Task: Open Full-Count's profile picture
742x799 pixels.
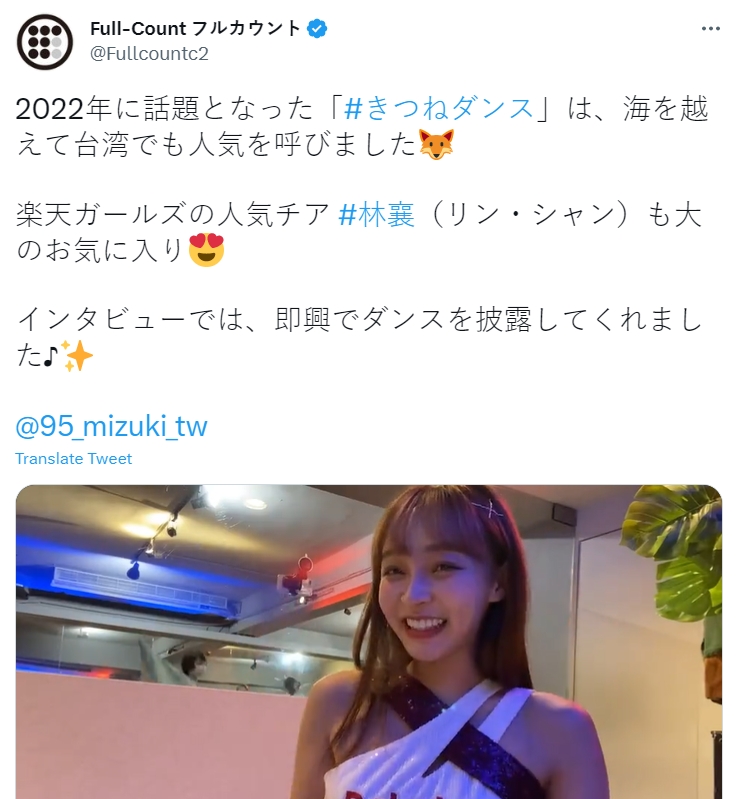Action: (x=45, y=41)
